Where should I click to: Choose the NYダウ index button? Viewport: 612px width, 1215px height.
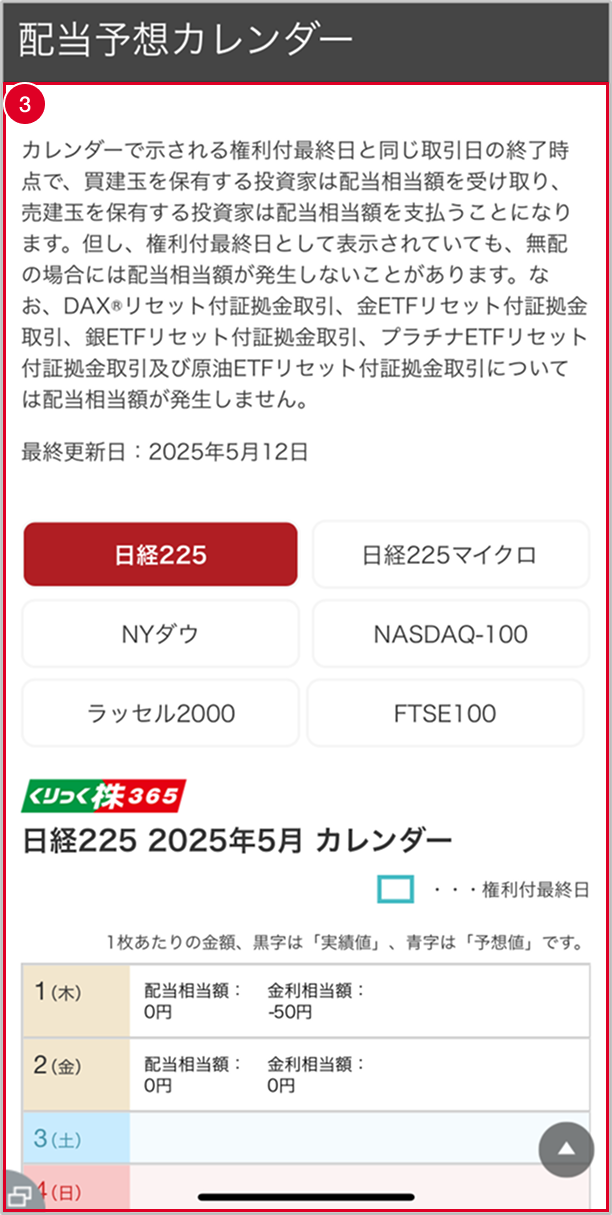click(160, 634)
